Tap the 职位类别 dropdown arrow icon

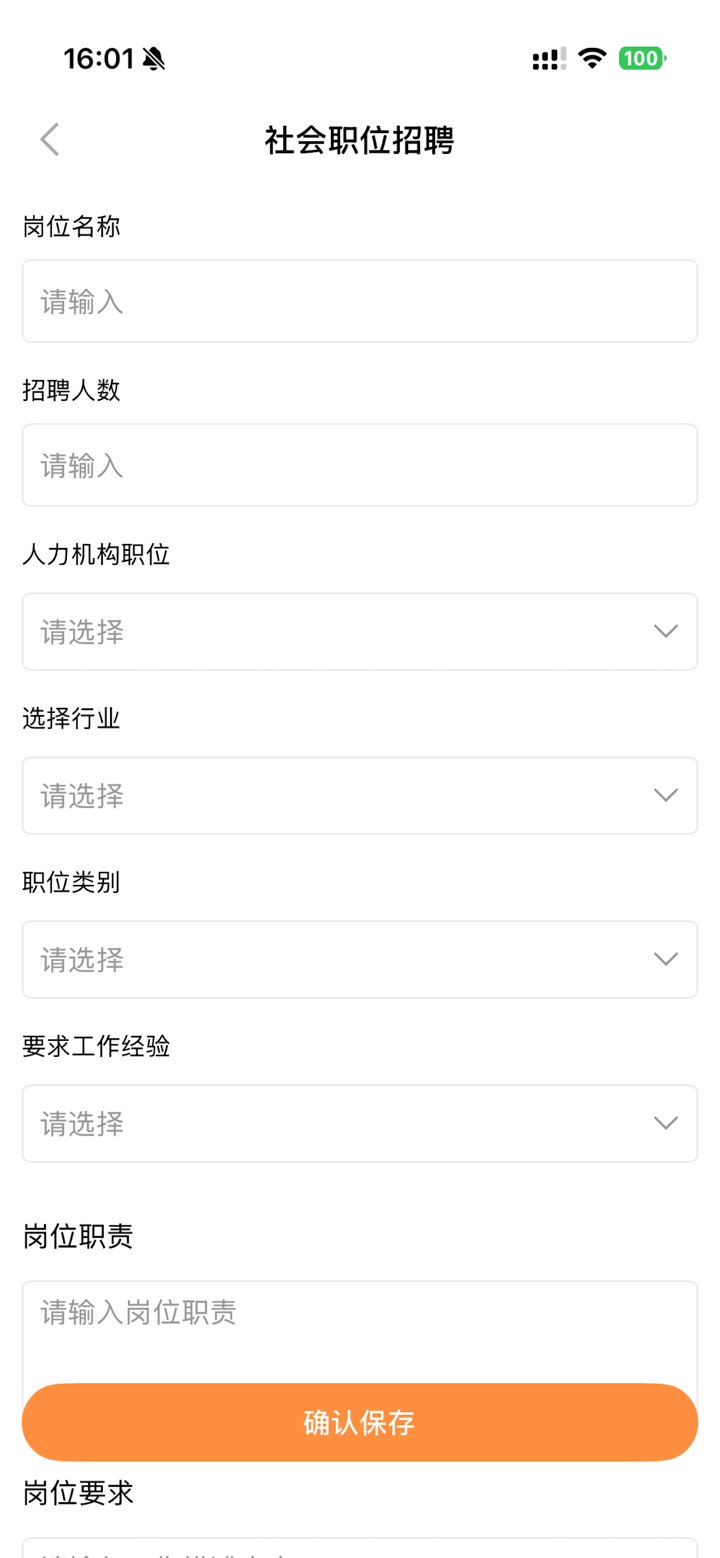pyautogui.click(x=664, y=958)
